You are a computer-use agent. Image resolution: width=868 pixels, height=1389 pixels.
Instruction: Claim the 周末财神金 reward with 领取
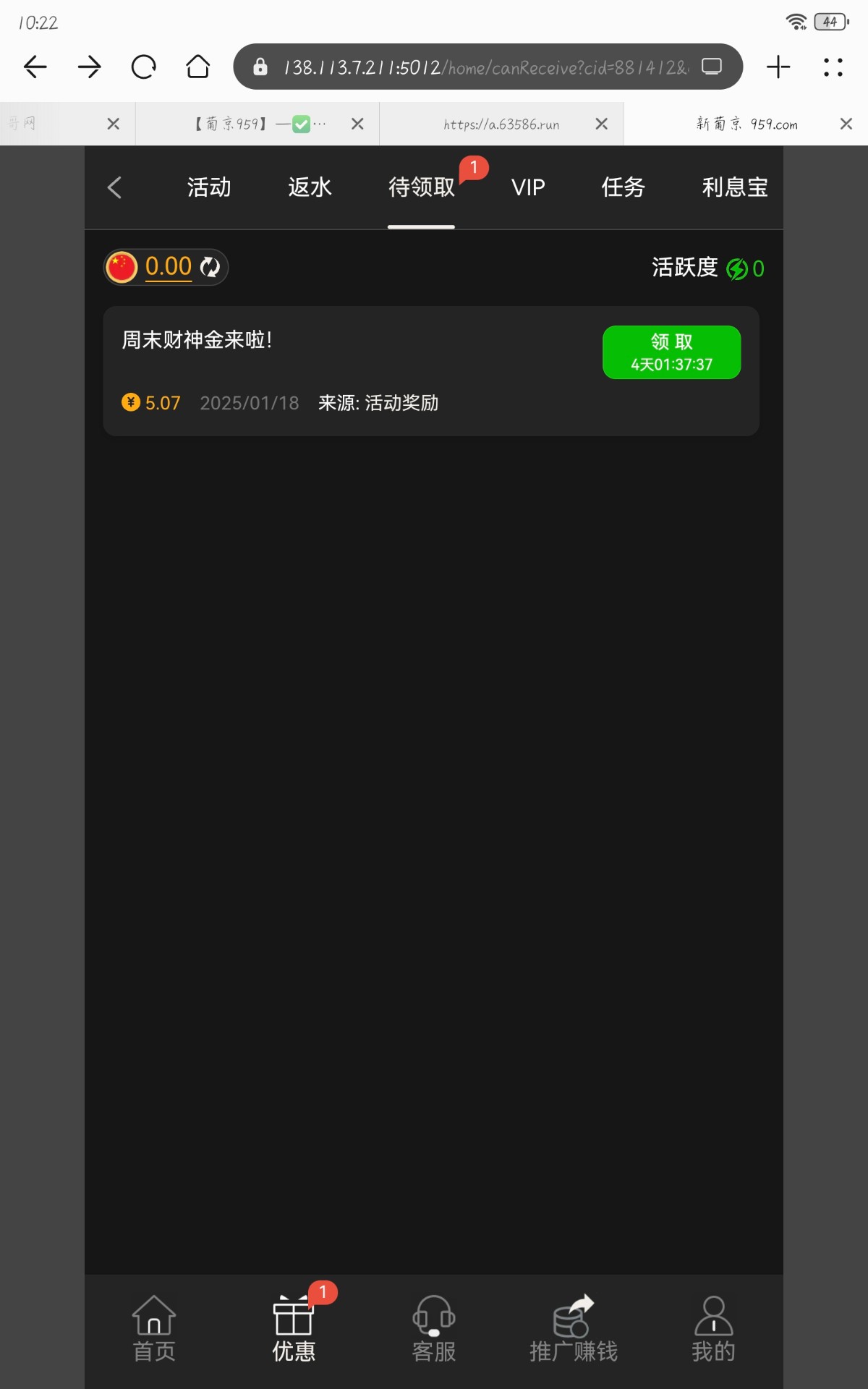(671, 352)
